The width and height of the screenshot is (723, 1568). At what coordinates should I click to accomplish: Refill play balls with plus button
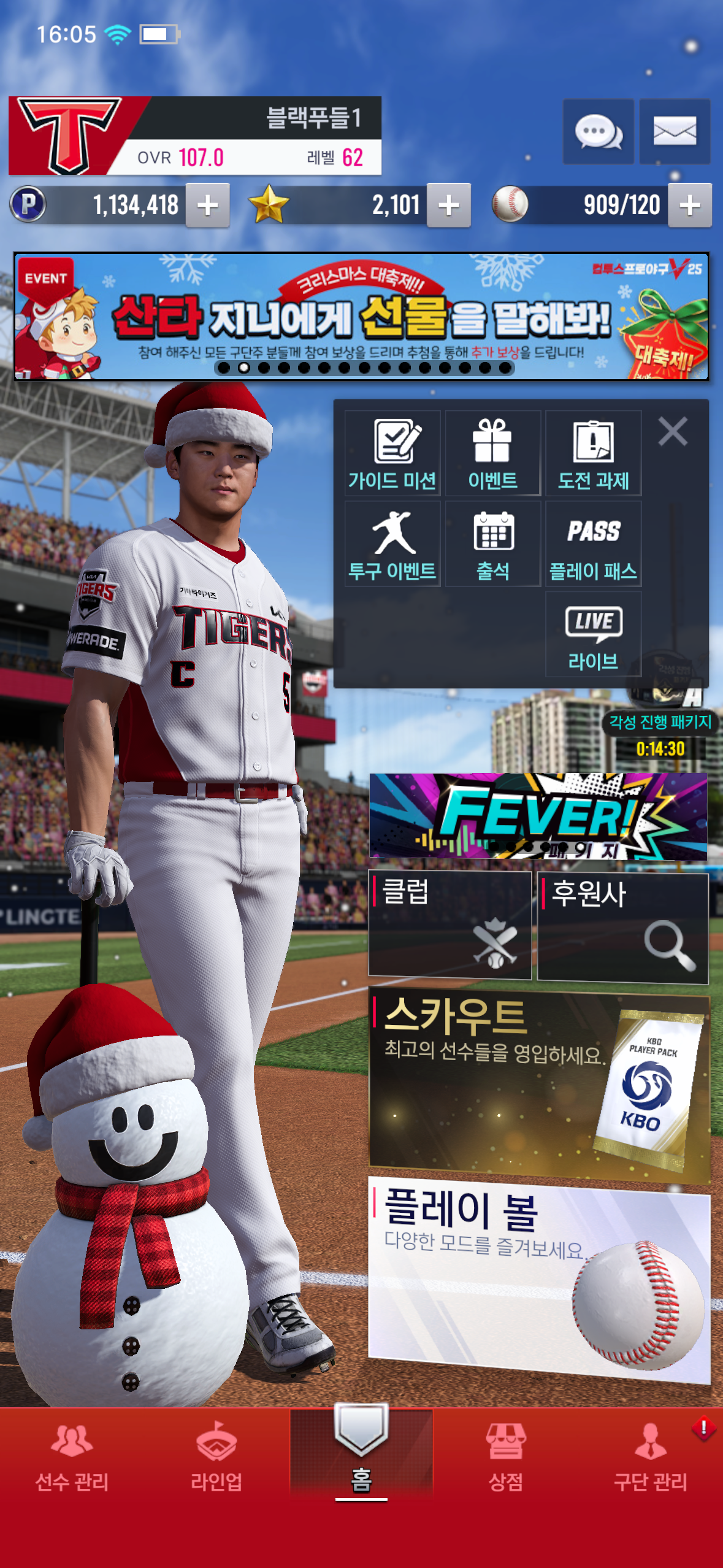tap(690, 206)
